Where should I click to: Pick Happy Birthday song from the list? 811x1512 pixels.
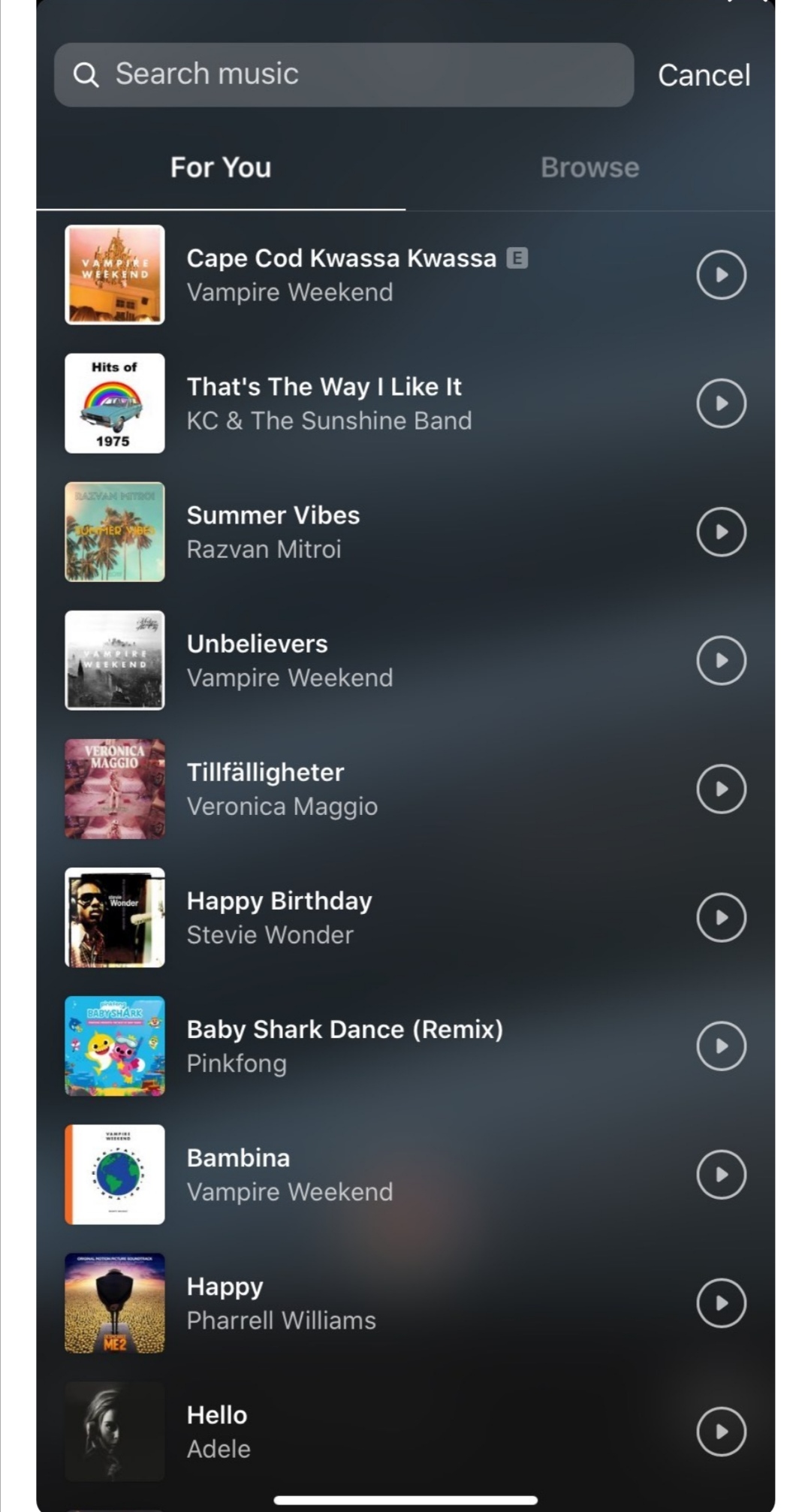279,917
